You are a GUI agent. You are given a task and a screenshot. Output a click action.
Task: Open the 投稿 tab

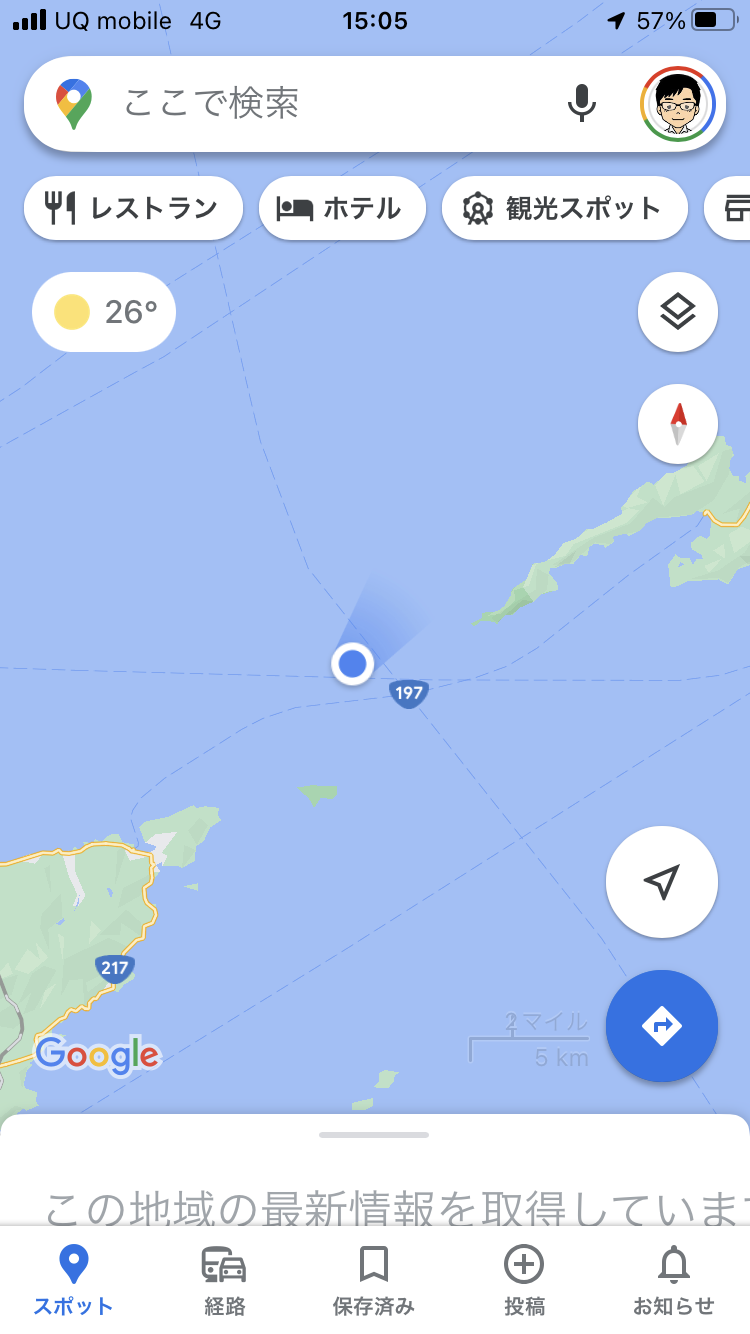click(524, 1280)
